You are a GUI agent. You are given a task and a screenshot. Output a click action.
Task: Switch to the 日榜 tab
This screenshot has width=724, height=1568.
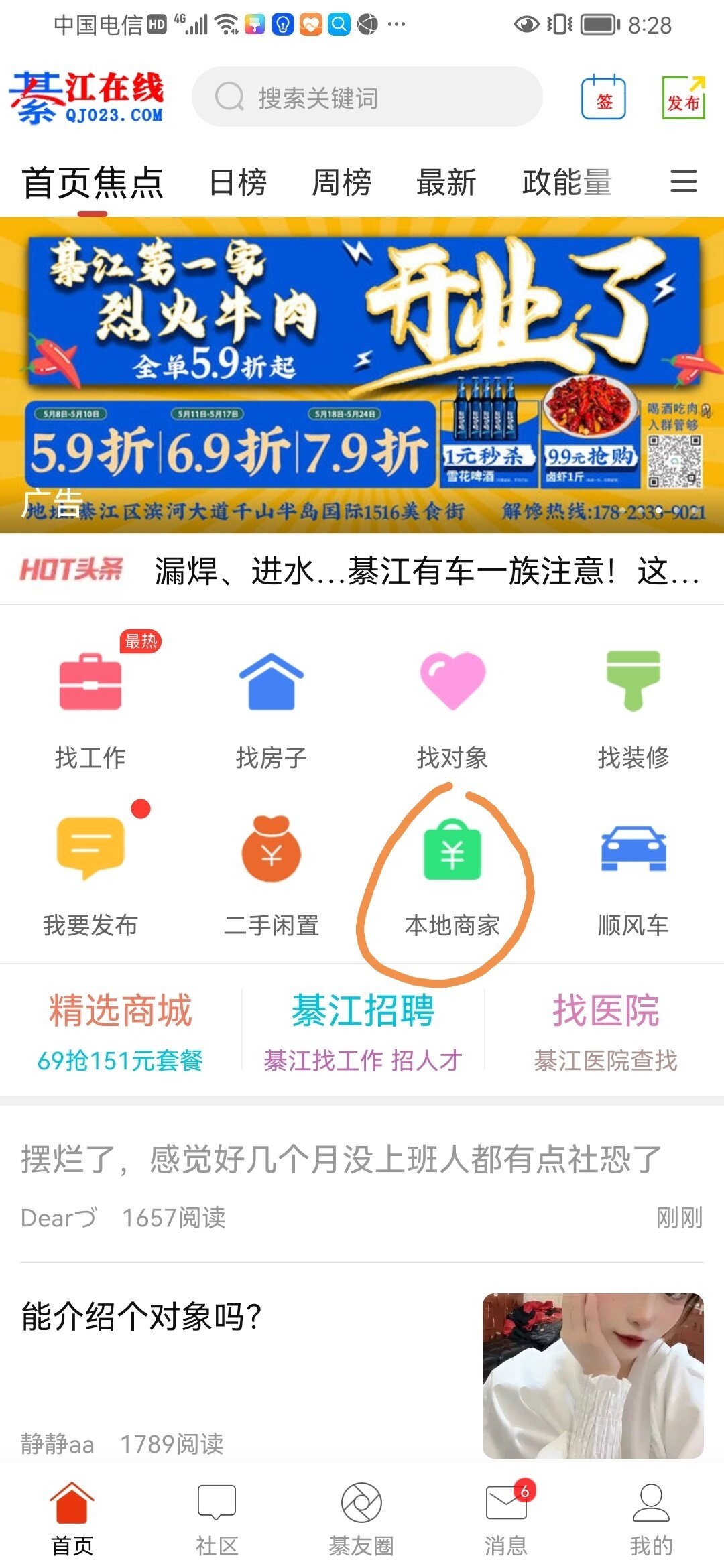(x=237, y=182)
